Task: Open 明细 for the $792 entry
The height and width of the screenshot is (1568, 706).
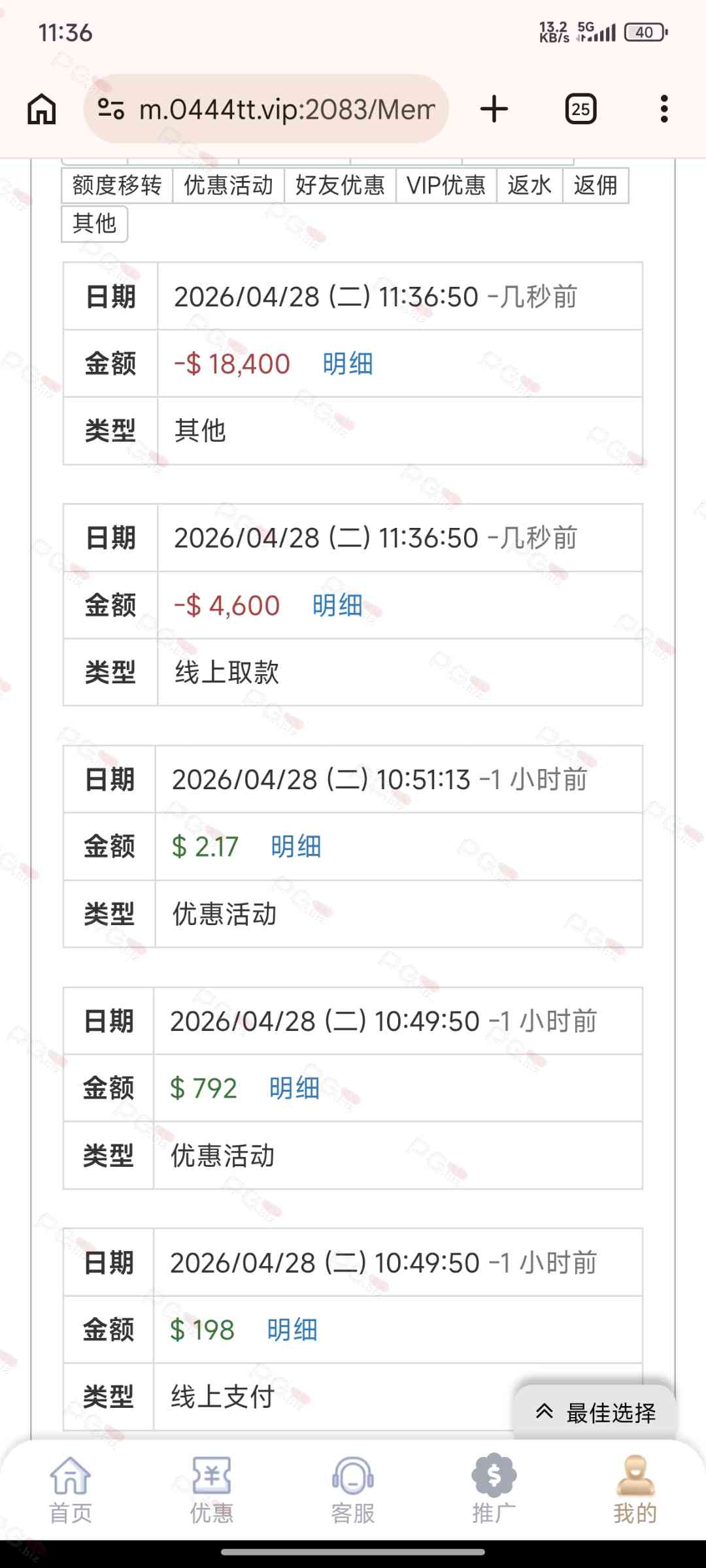Action: (294, 1088)
